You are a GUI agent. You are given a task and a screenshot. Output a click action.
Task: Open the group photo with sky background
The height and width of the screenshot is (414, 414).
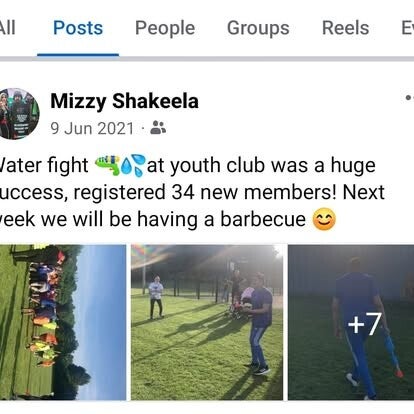pyautogui.click(x=63, y=322)
